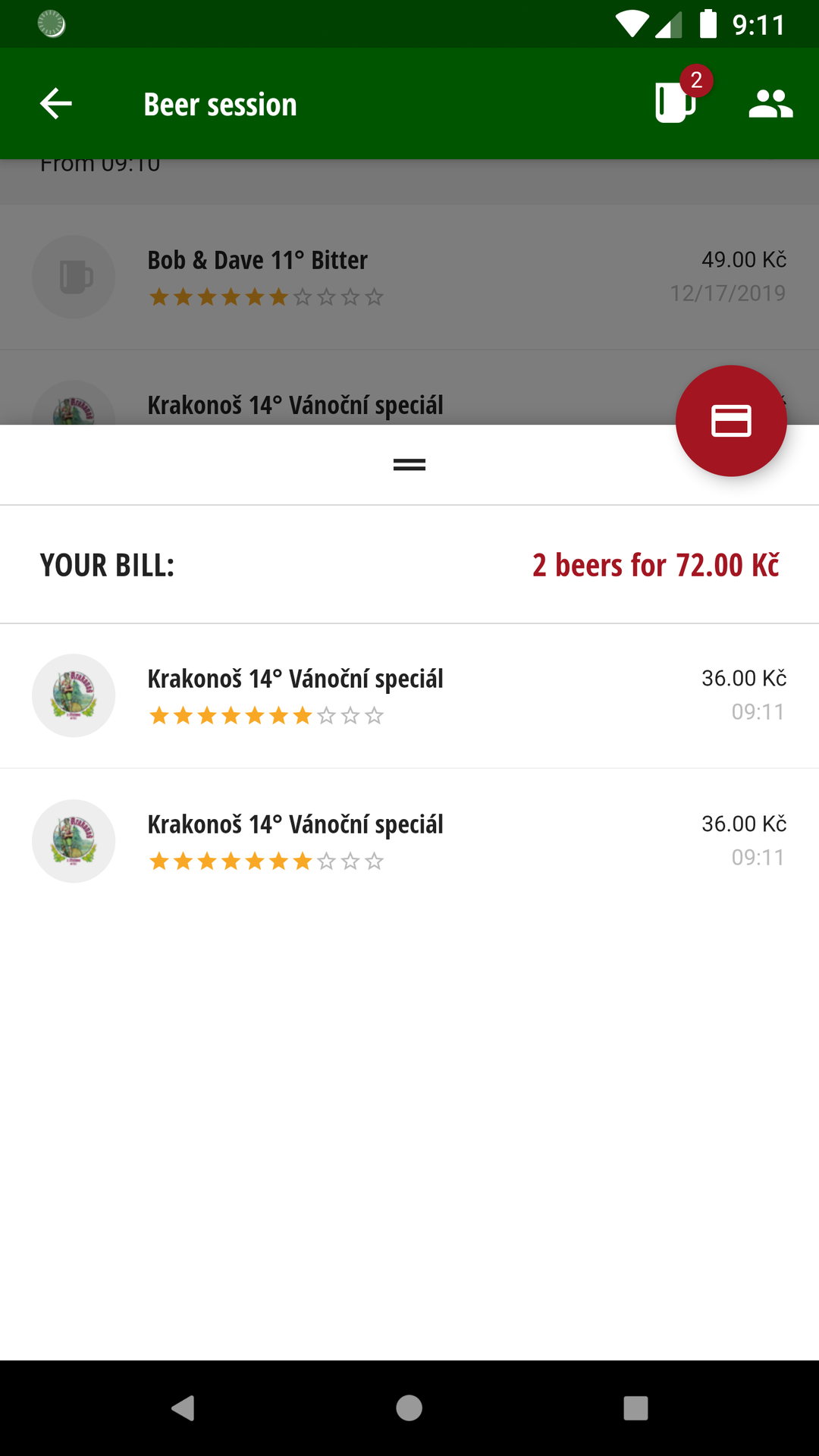Screen dimensions: 819x1456
Task: Tap the bill sheet drag handle
Action: 409,465
